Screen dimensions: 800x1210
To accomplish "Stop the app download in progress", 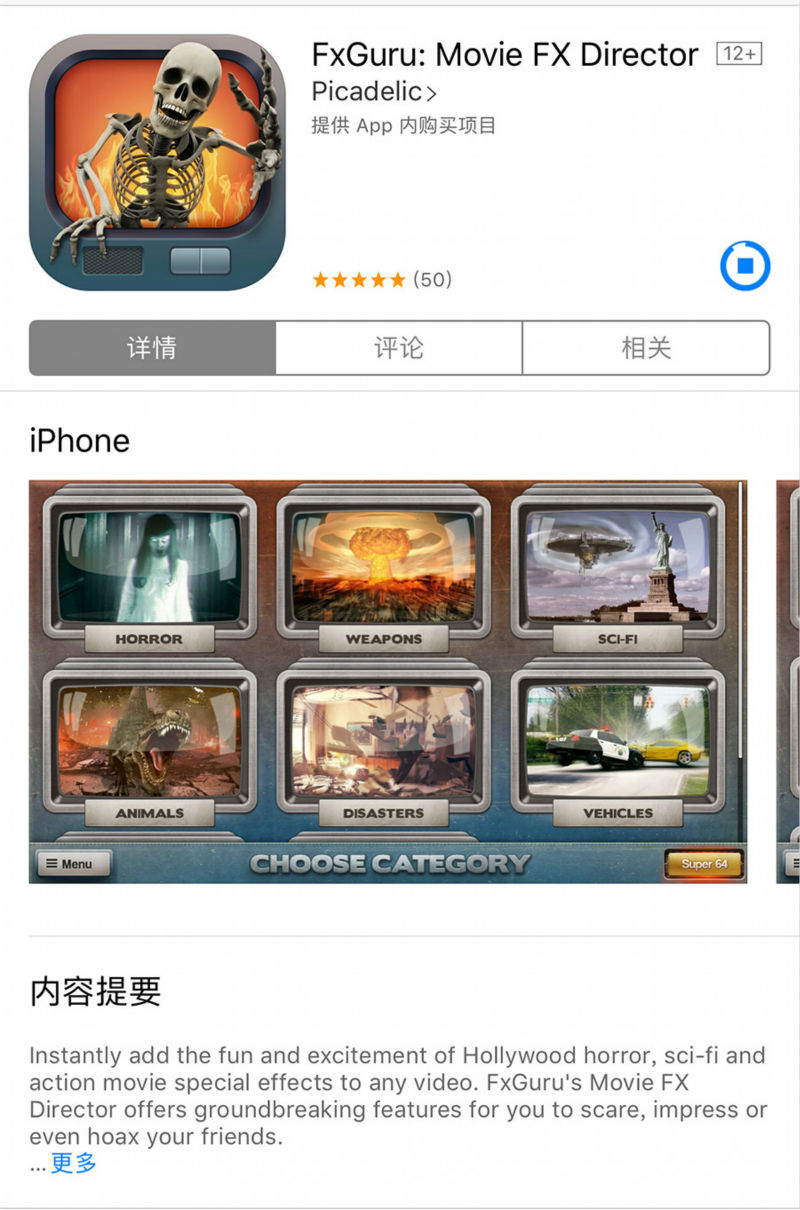I will [x=745, y=266].
